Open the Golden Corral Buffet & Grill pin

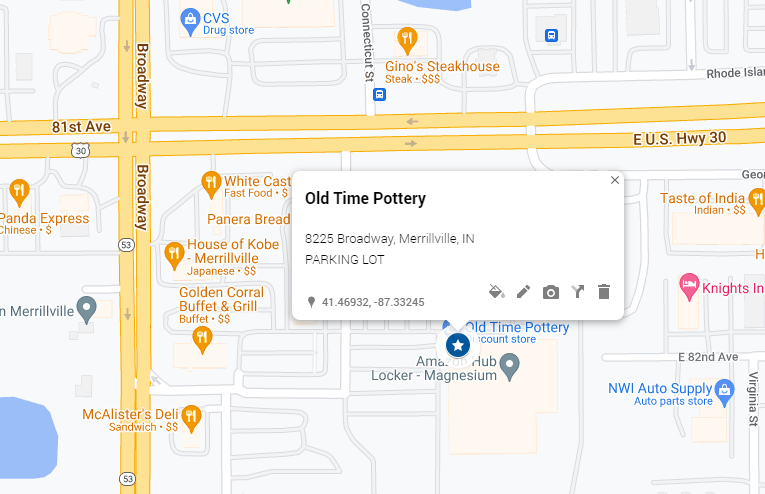(x=202, y=340)
